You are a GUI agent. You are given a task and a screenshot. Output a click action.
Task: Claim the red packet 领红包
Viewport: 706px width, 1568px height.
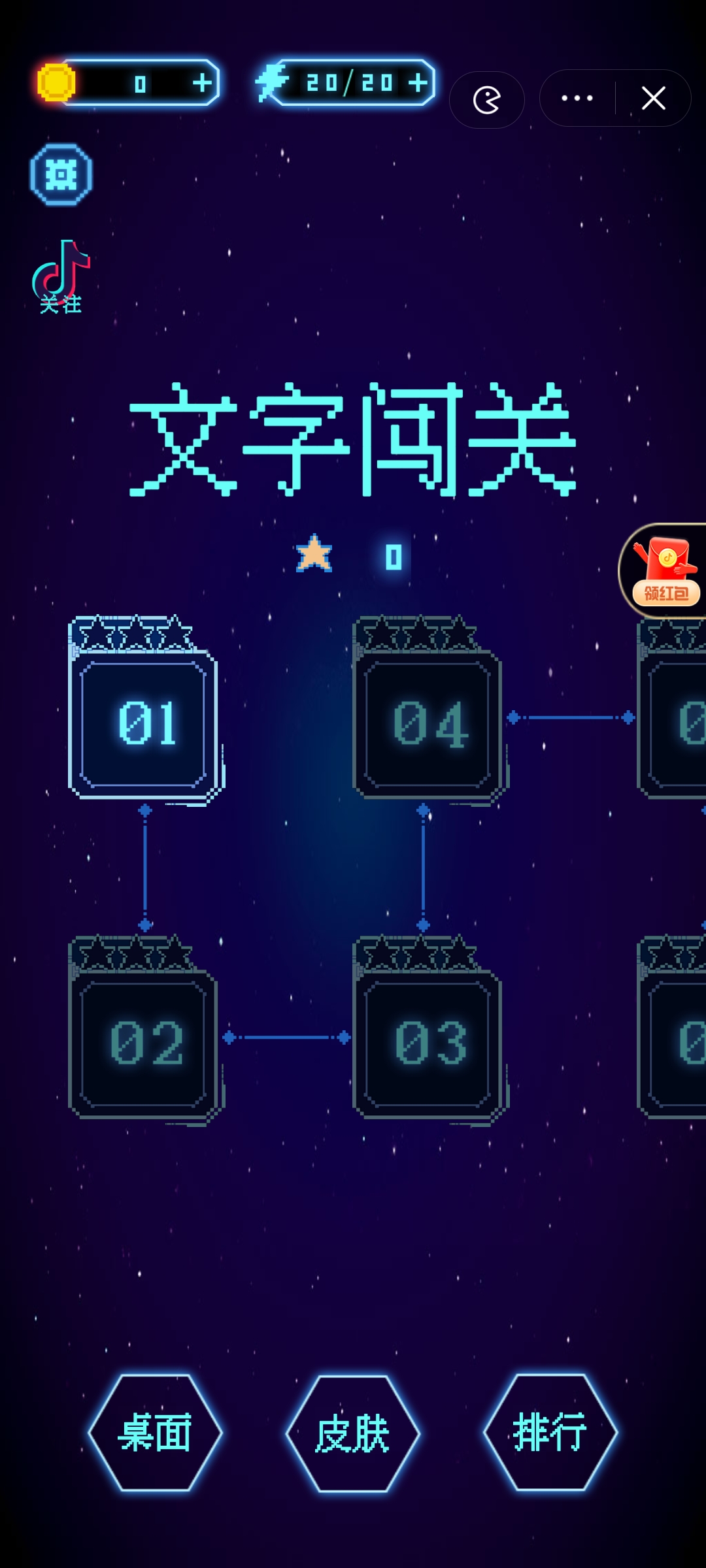pyautogui.click(x=665, y=572)
